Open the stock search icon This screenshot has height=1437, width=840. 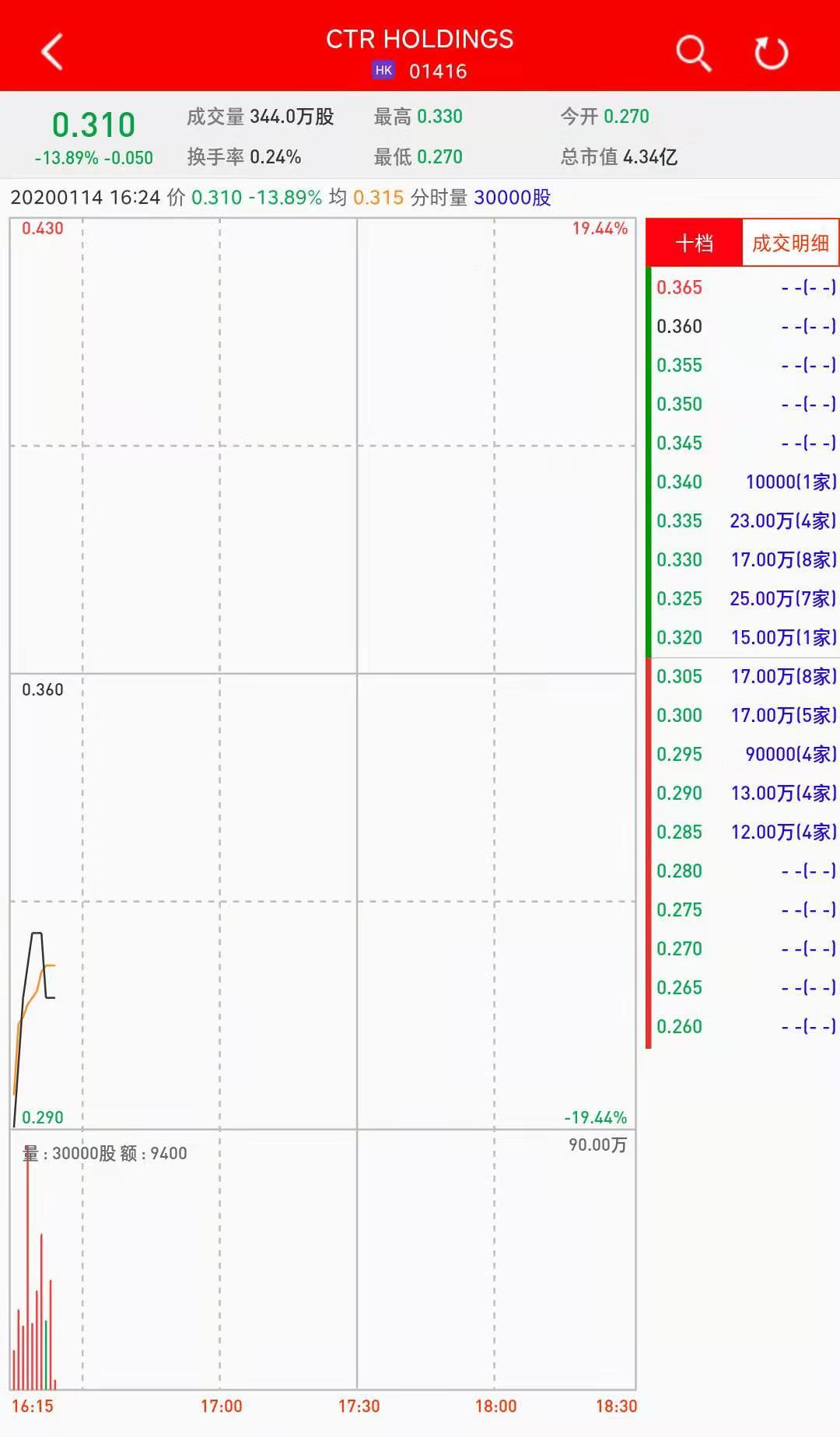693,53
